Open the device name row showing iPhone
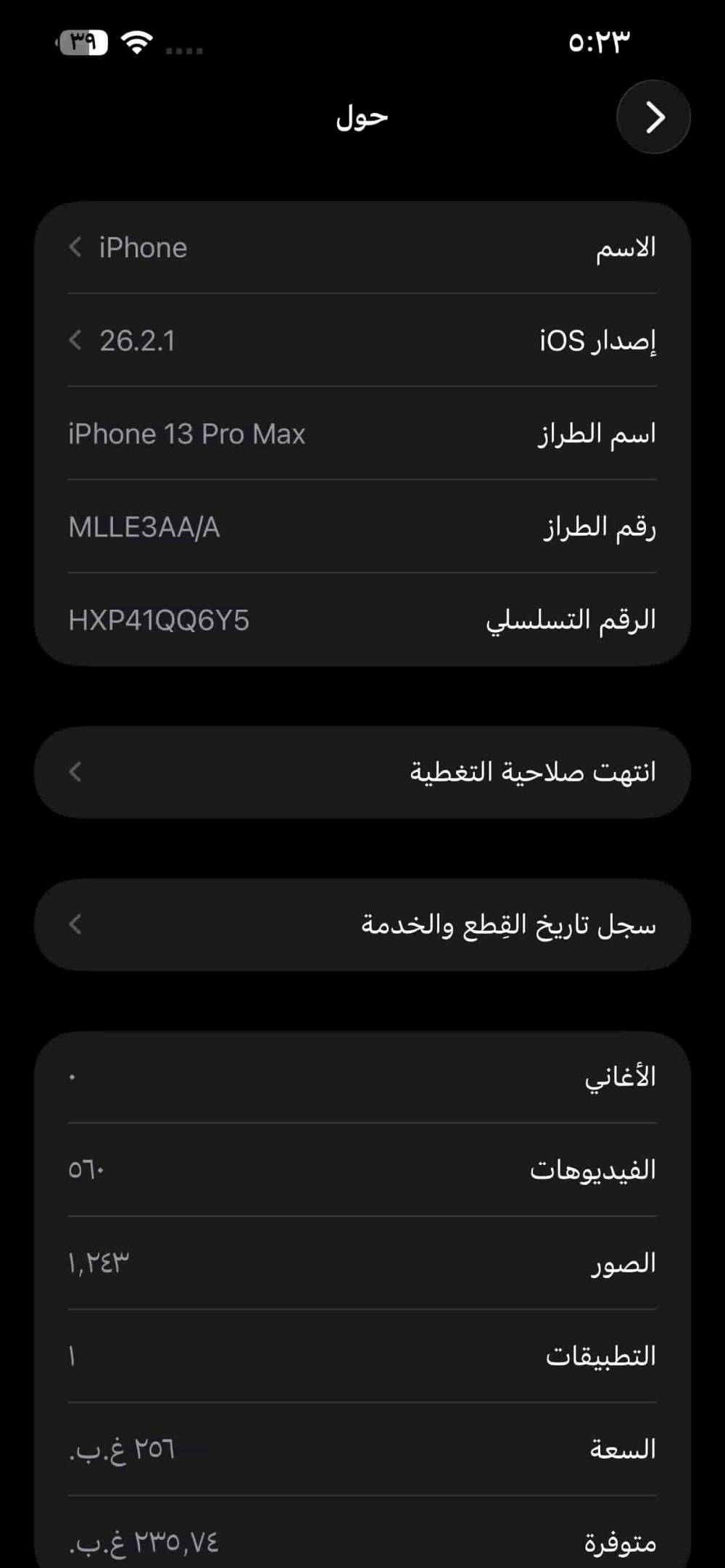Viewport: 725px width, 1568px height. tap(362, 248)
